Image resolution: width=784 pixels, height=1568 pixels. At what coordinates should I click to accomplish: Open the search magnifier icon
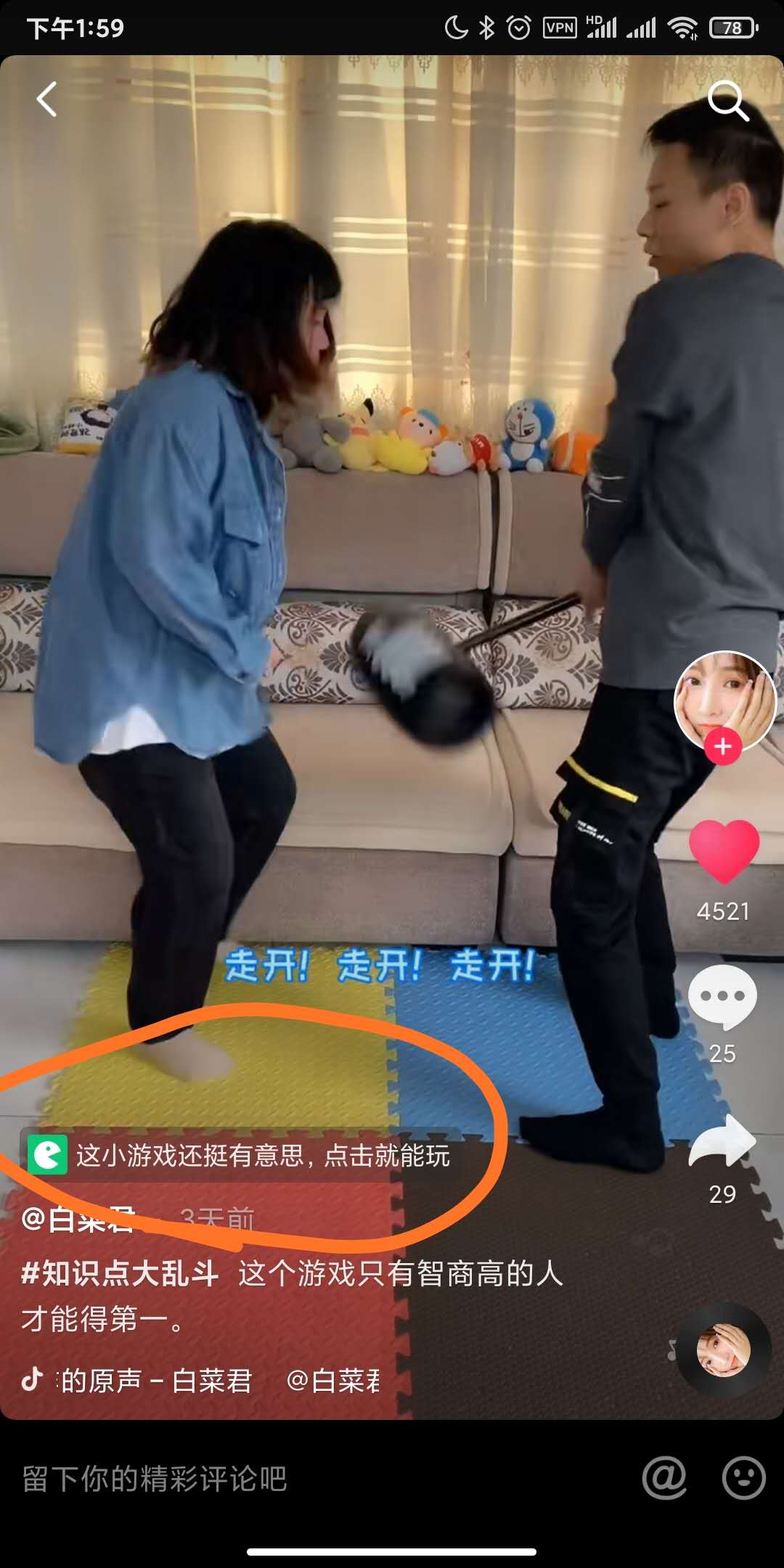coord(727,100)
